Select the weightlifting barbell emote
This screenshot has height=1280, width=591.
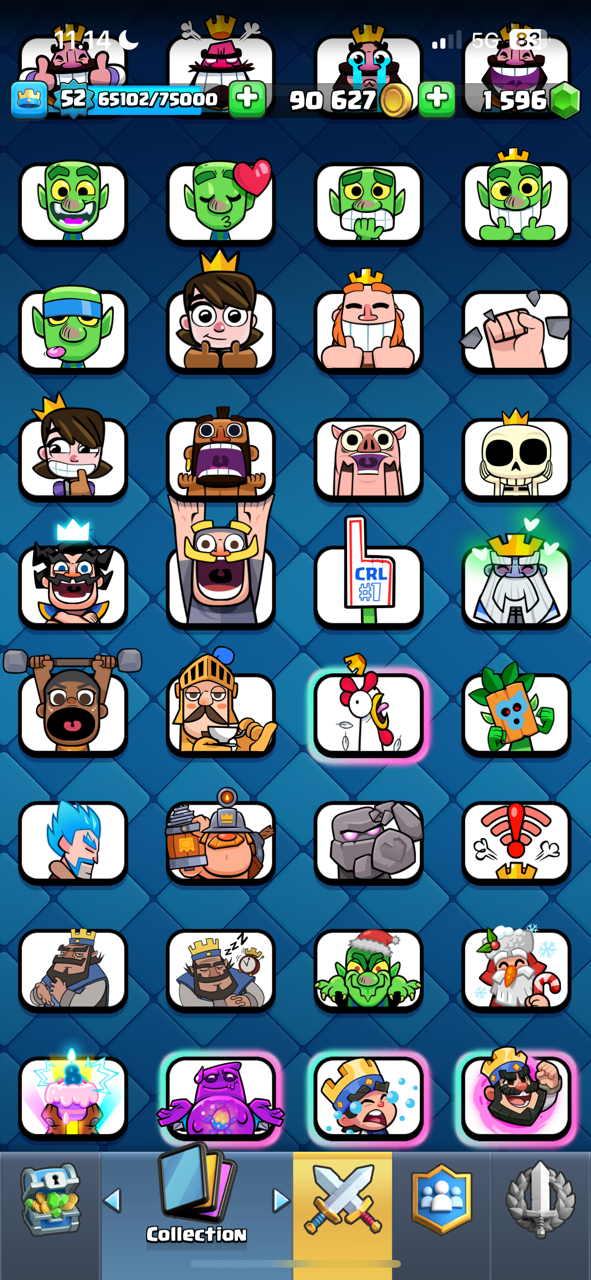[x=73, y=705]
